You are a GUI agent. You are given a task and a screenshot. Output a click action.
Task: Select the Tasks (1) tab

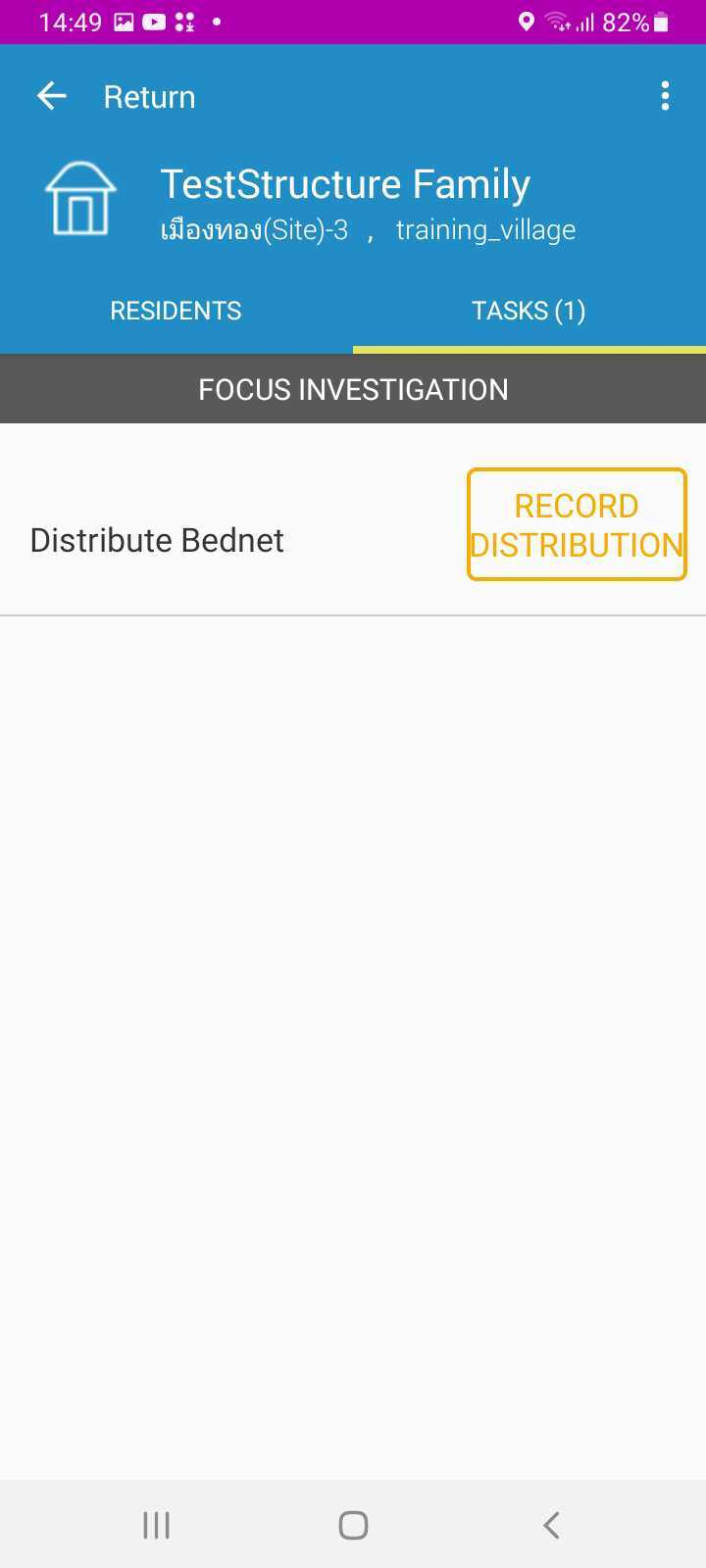[x=529, y=311]
